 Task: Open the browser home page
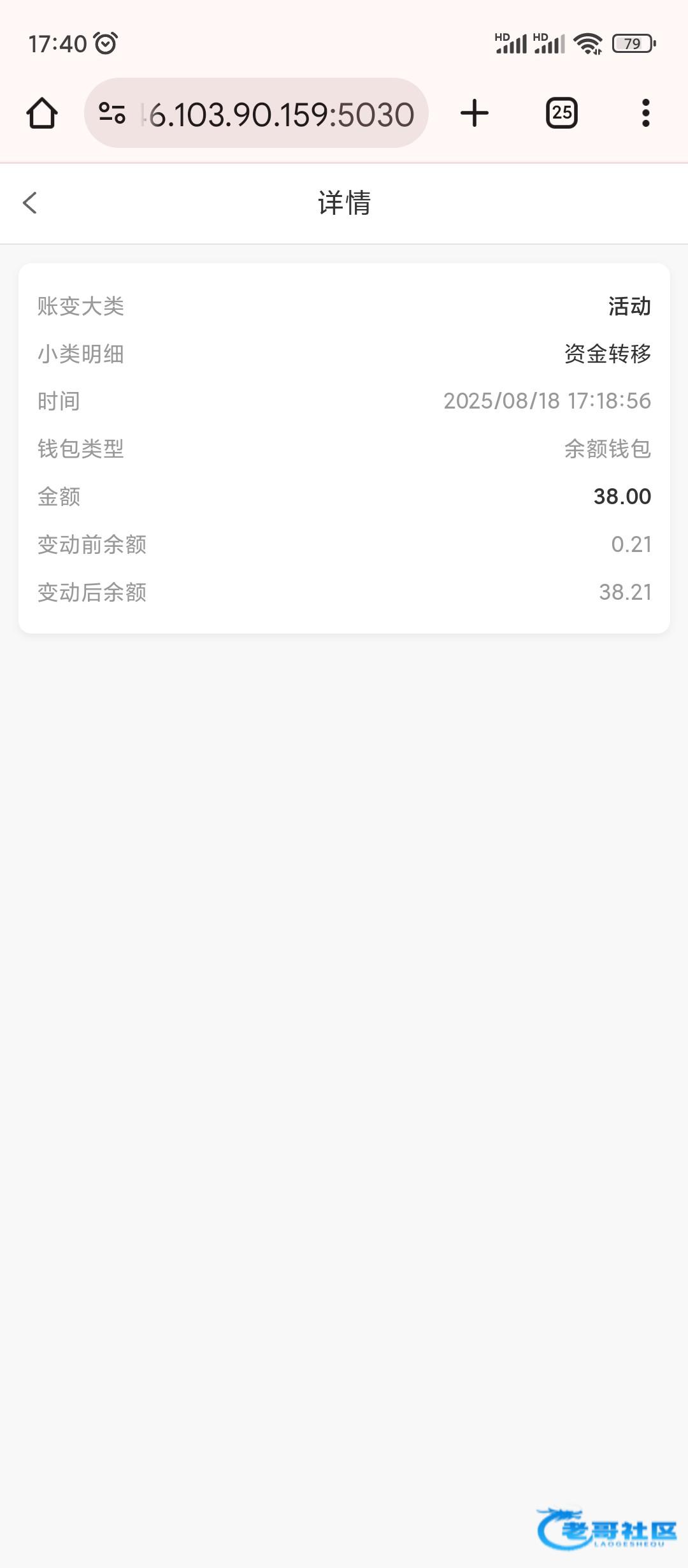click(x=42, y=113)
